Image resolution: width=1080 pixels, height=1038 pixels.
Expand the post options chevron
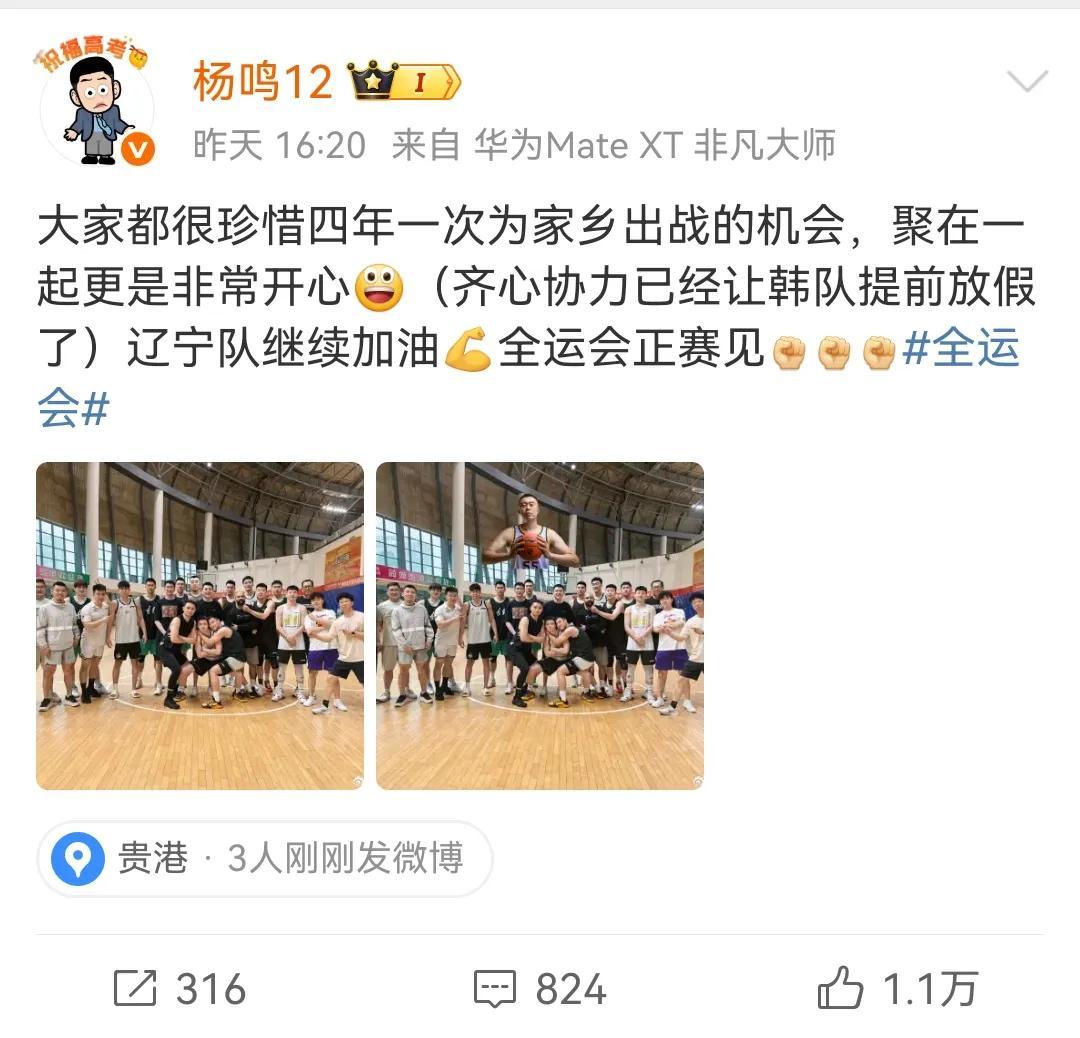click(1027, 82)
